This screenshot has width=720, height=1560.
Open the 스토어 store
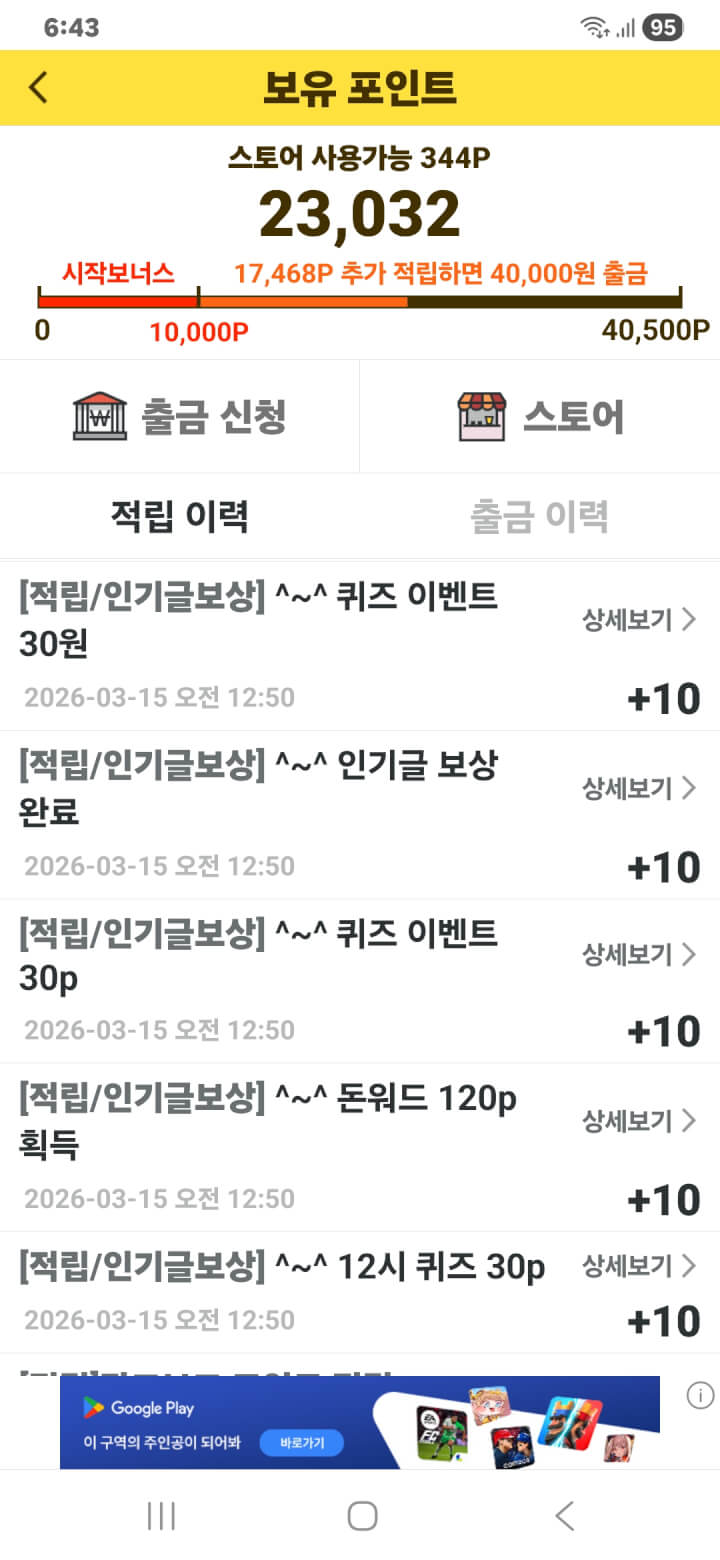(x=540, y=416)
